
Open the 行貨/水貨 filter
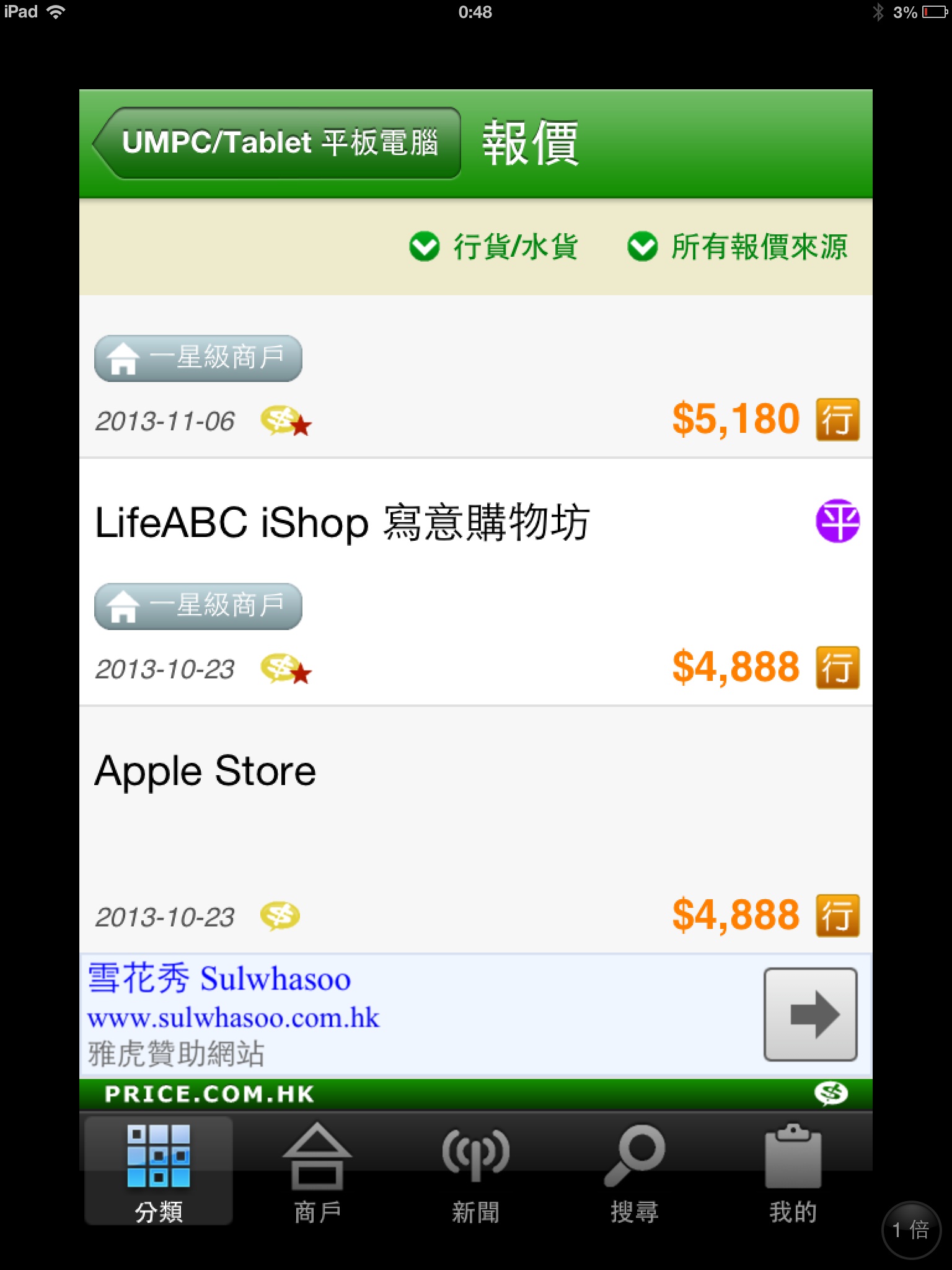pos(494,247)
